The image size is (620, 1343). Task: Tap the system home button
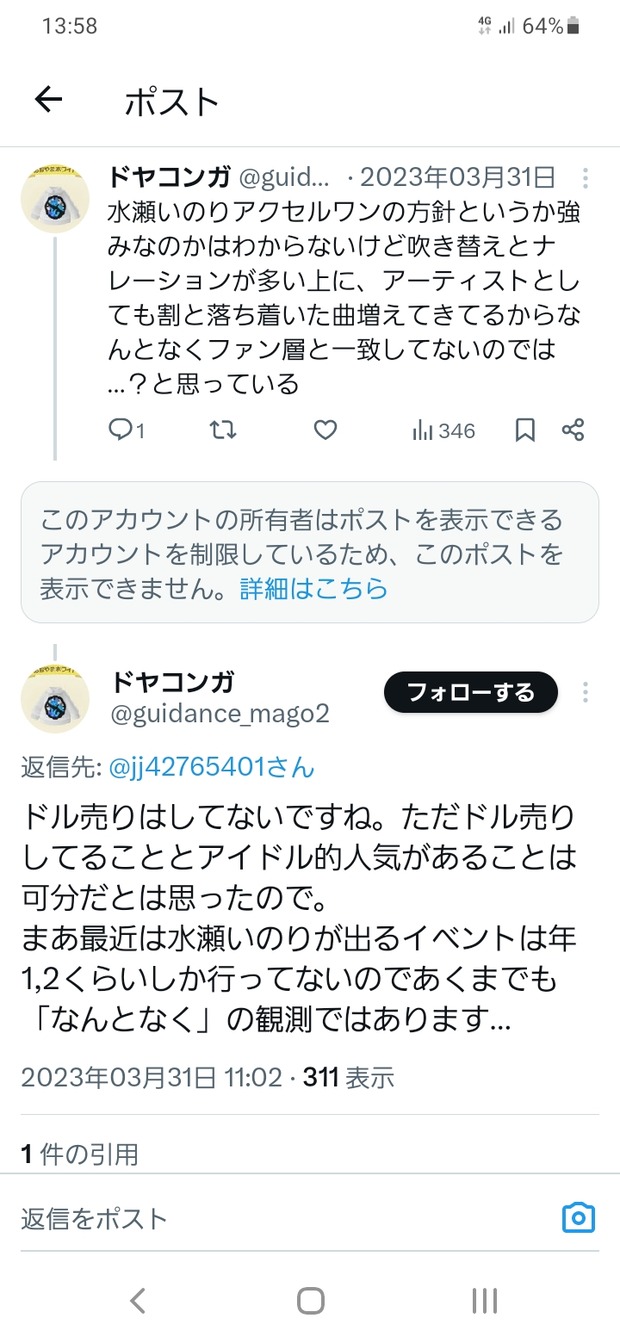(311, 1300)
